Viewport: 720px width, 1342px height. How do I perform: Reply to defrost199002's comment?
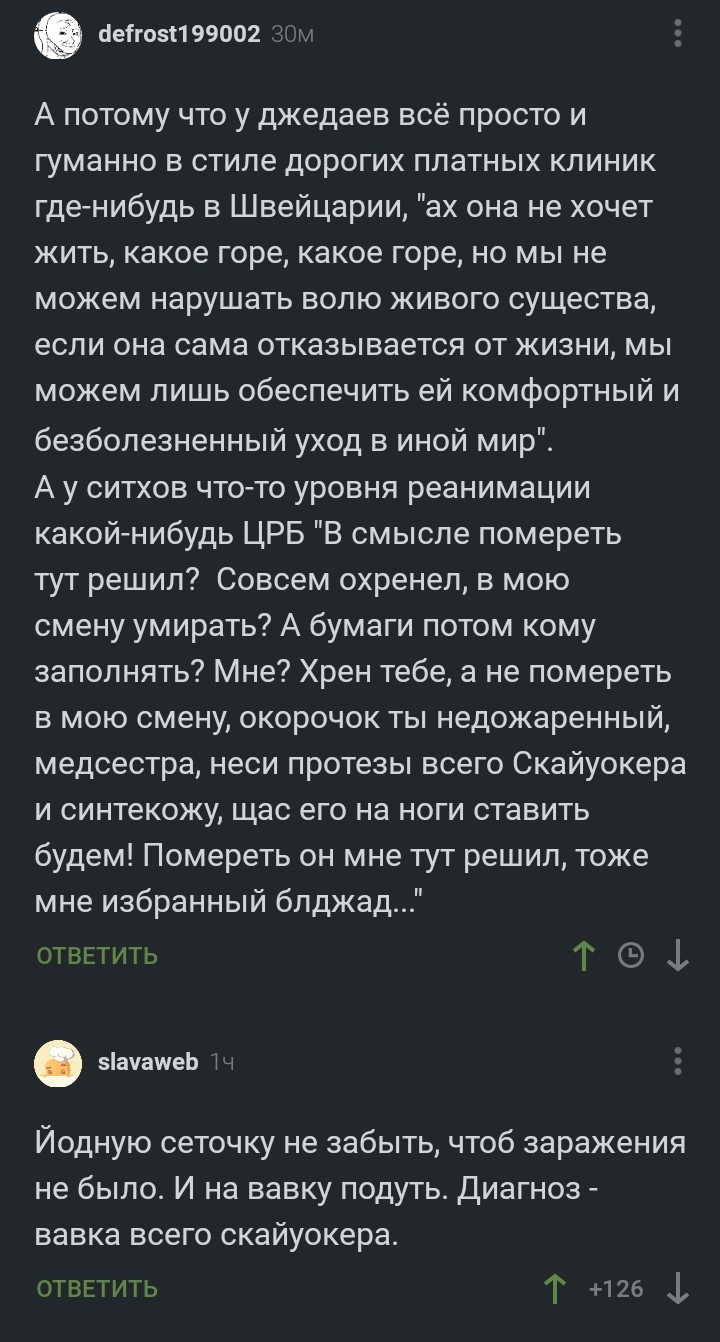tap(97, 956)
